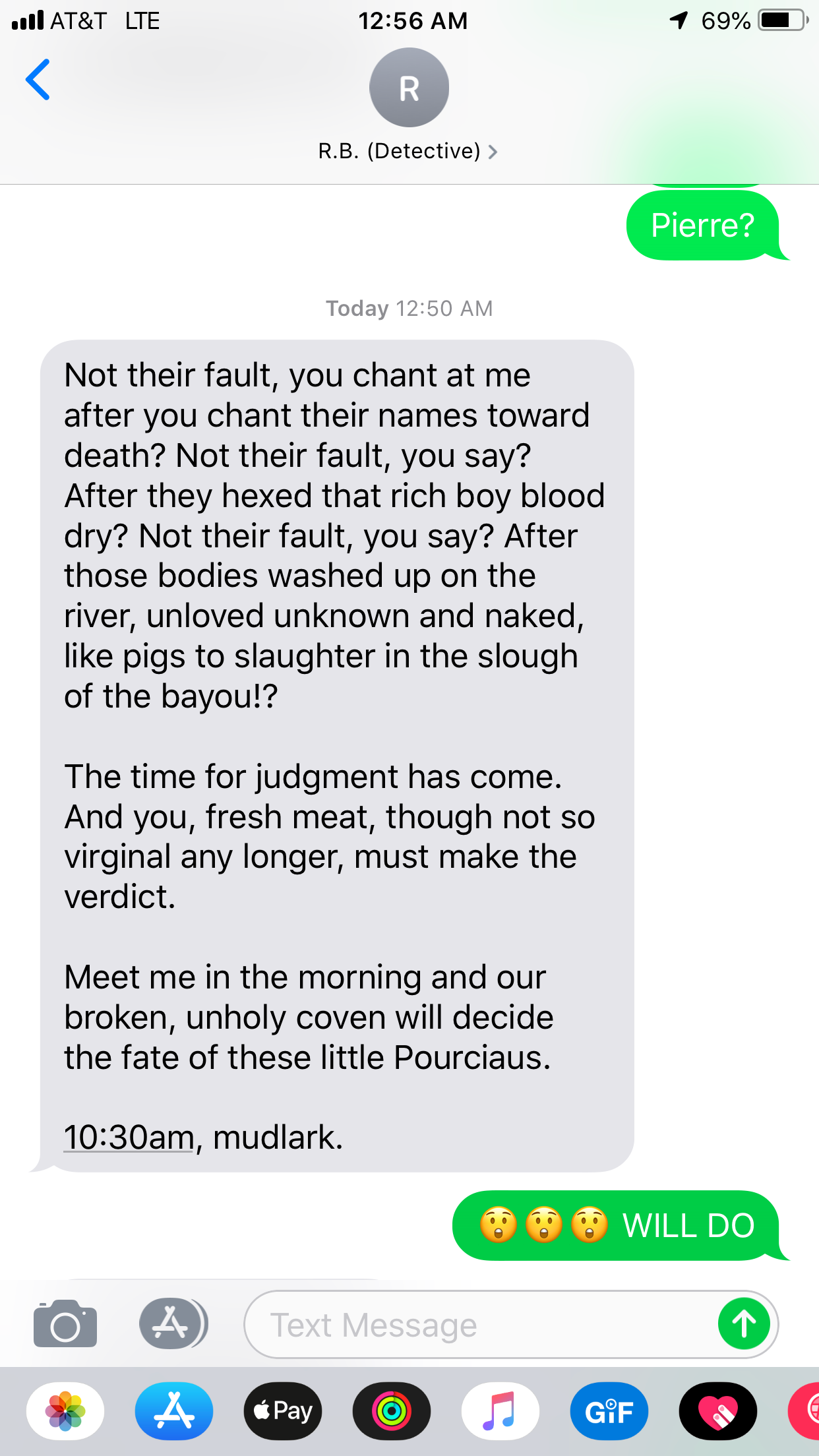Open the GIF search app
The height and width of the screenshot is (1456, 819).
(609, 1411)
